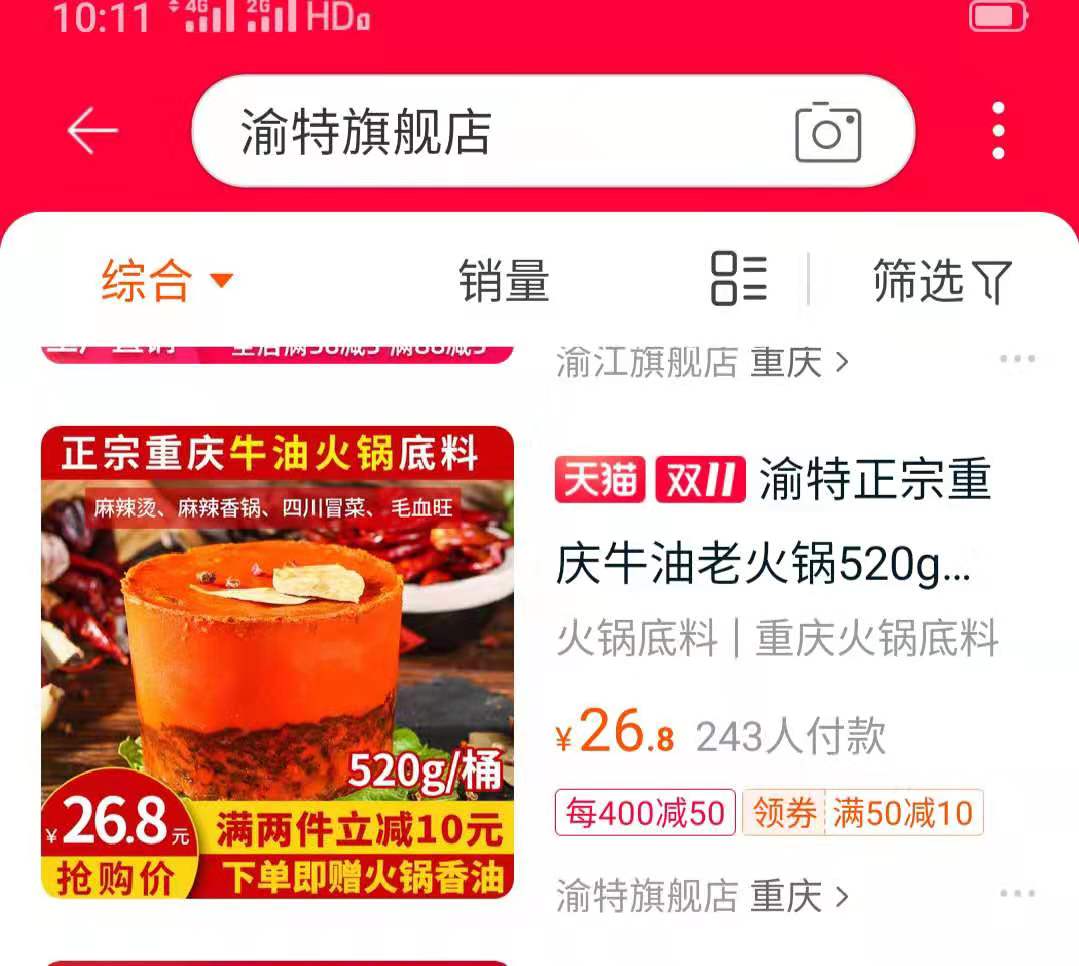Open the three-dot overflow menu
This screenshot has width=1079, height=966.
[x=998, y=131]
